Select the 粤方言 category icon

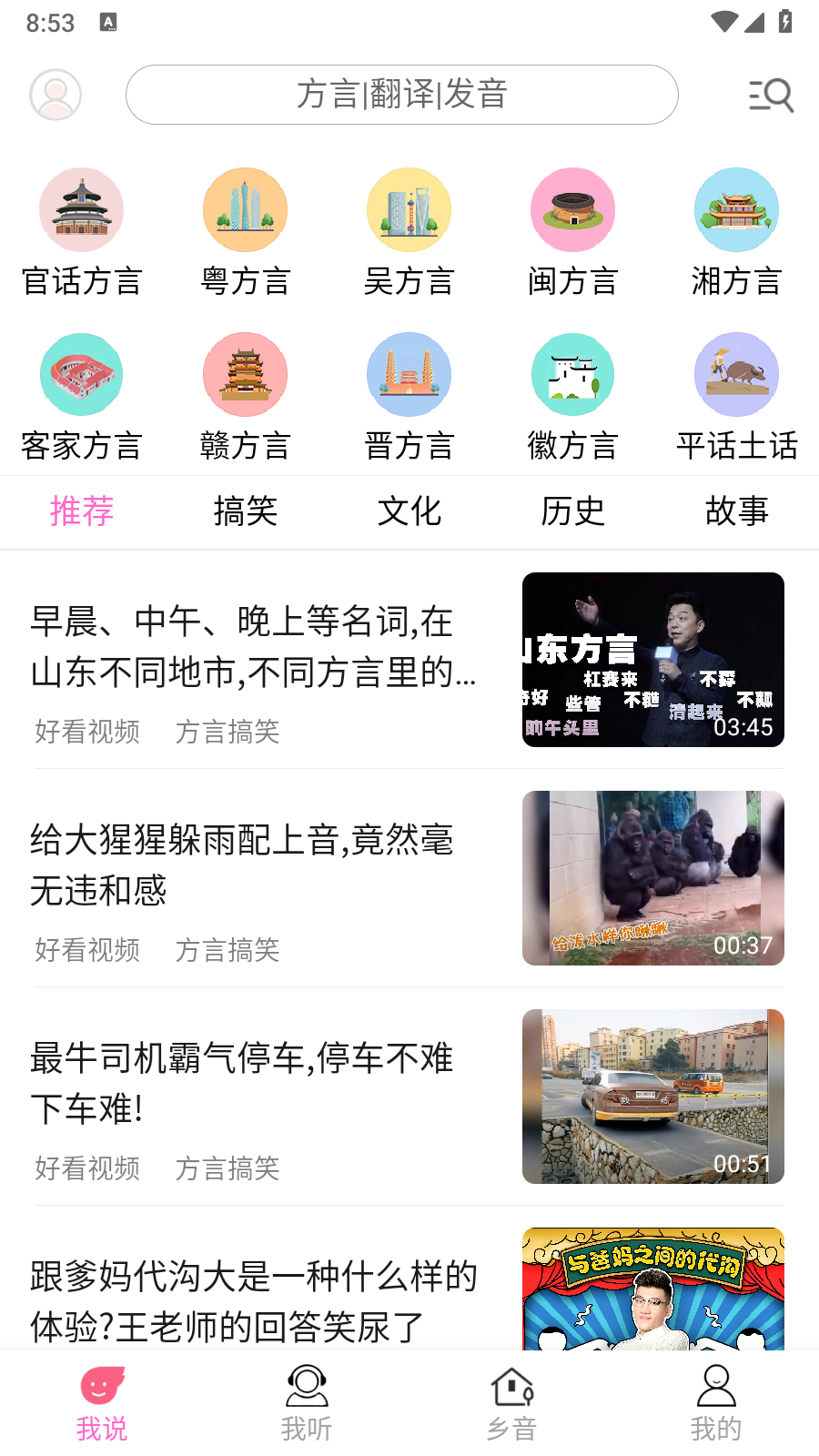coord(246,209)
